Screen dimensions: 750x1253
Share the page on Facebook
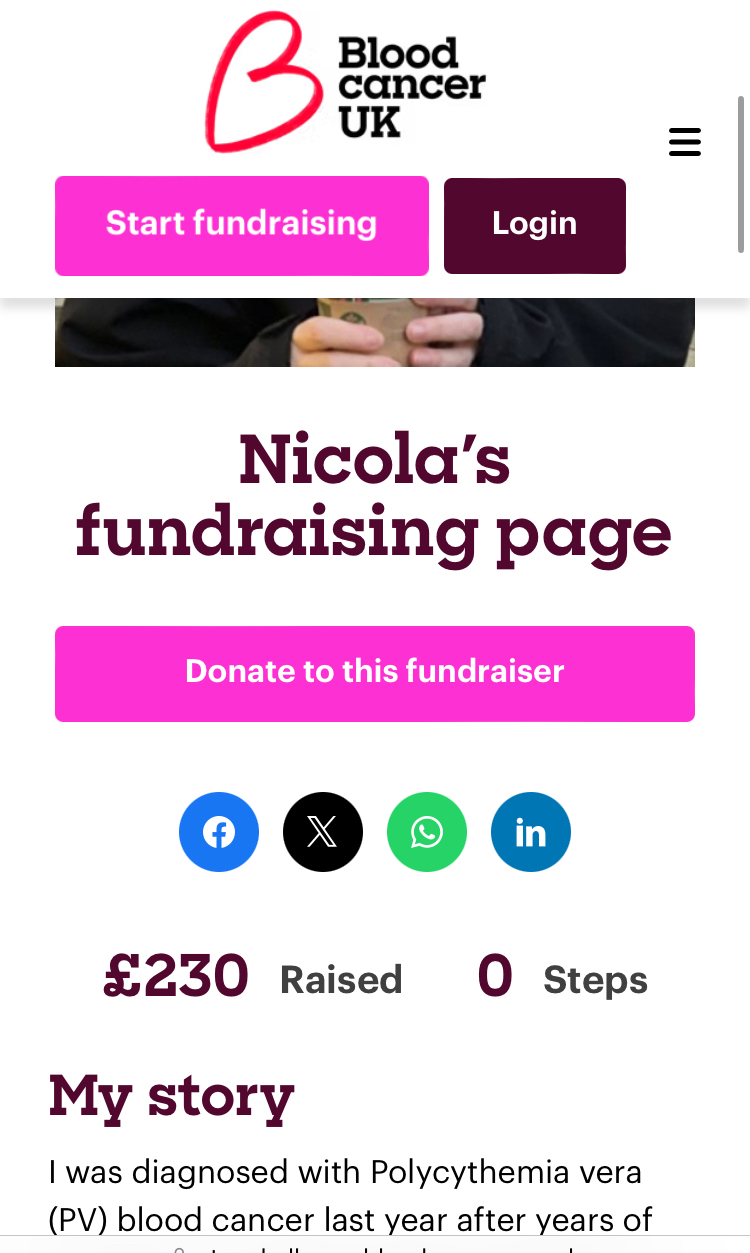click(219, 832)
